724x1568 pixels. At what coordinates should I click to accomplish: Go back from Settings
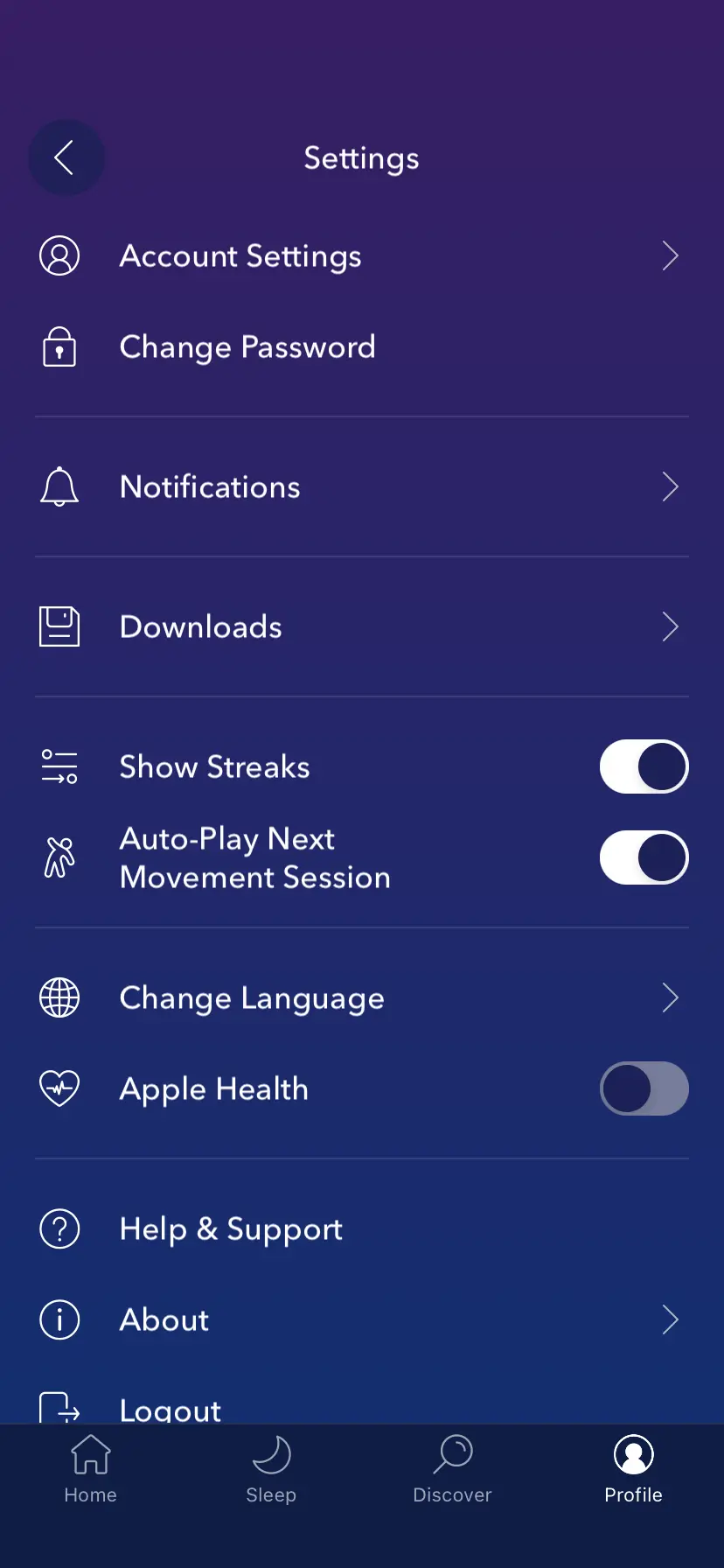click(x=66, y=158)
